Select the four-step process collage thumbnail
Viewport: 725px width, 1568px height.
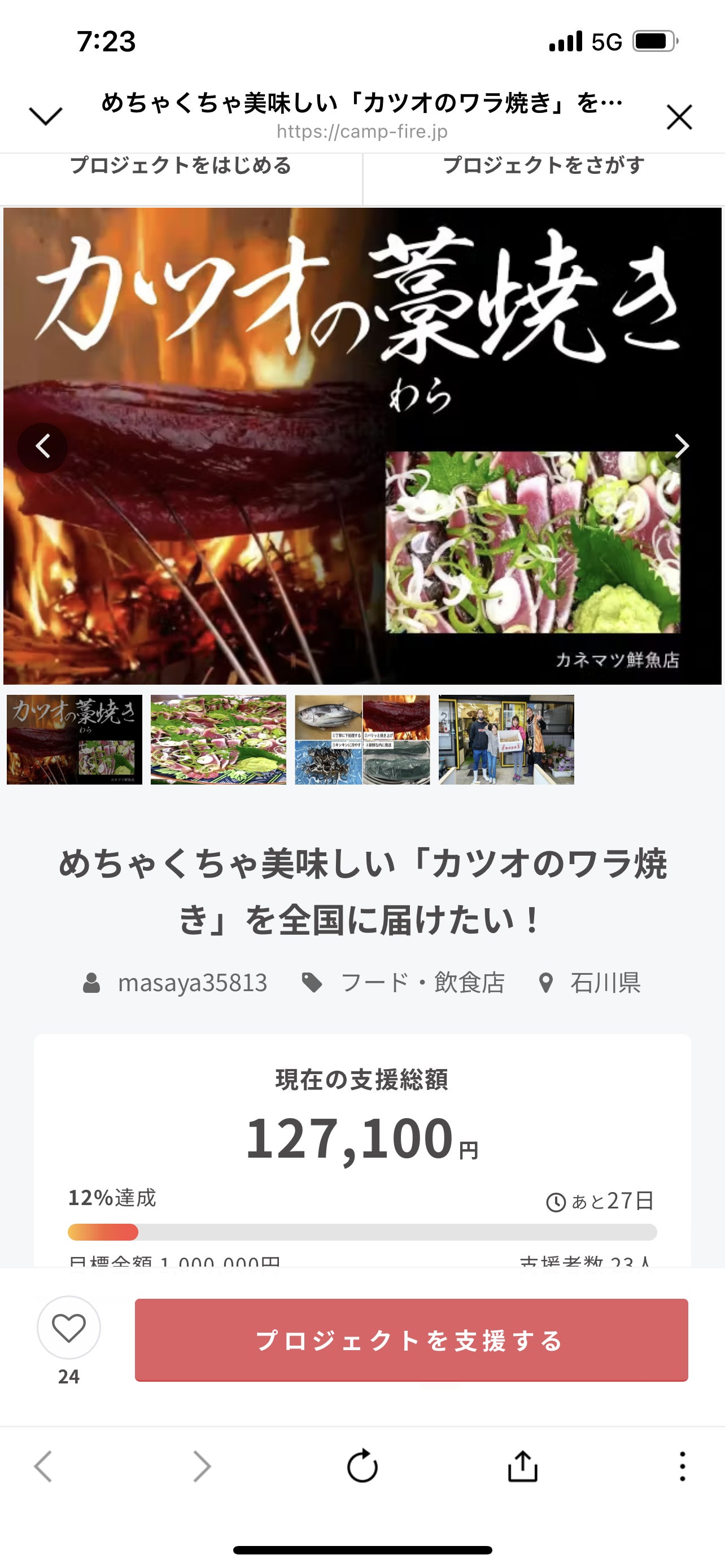click(362, 739)
